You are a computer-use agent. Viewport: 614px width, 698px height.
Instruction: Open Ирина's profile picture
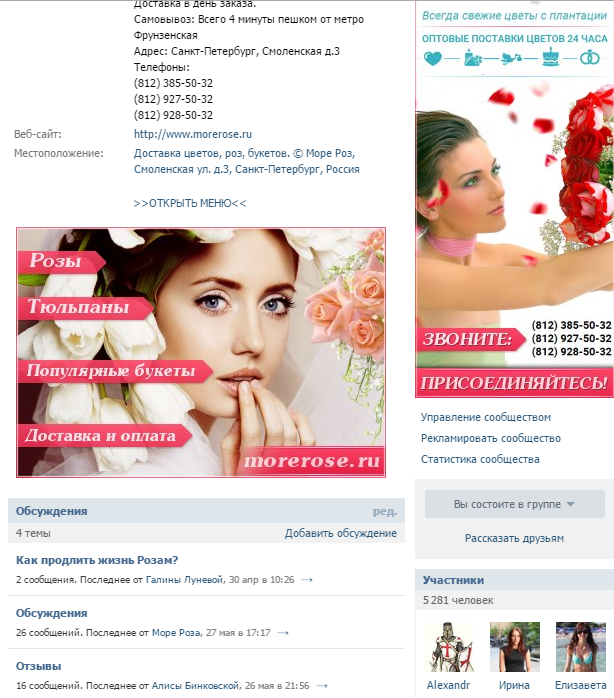[x=514, y=646]
